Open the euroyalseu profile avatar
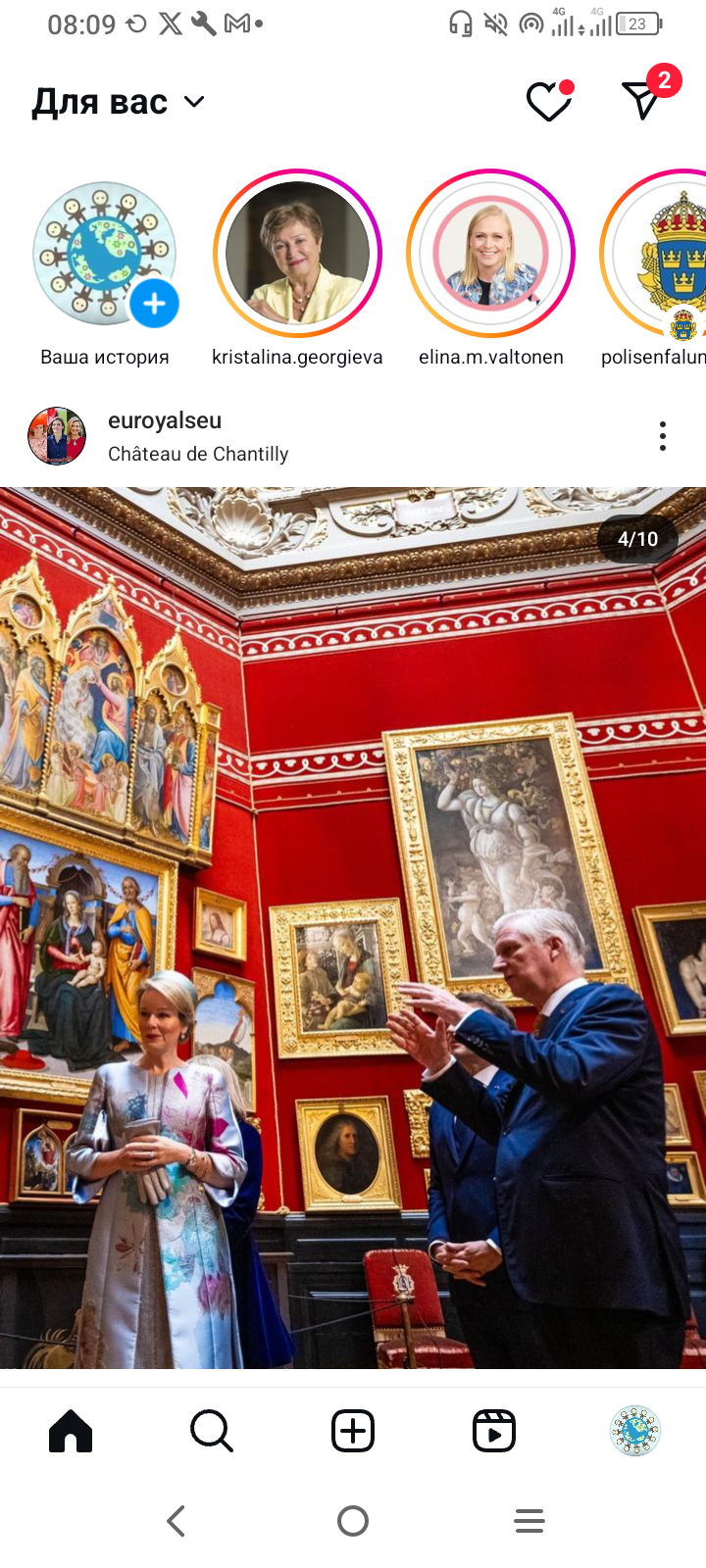This screenshot has height=1568, width=706. coord(57,436)
